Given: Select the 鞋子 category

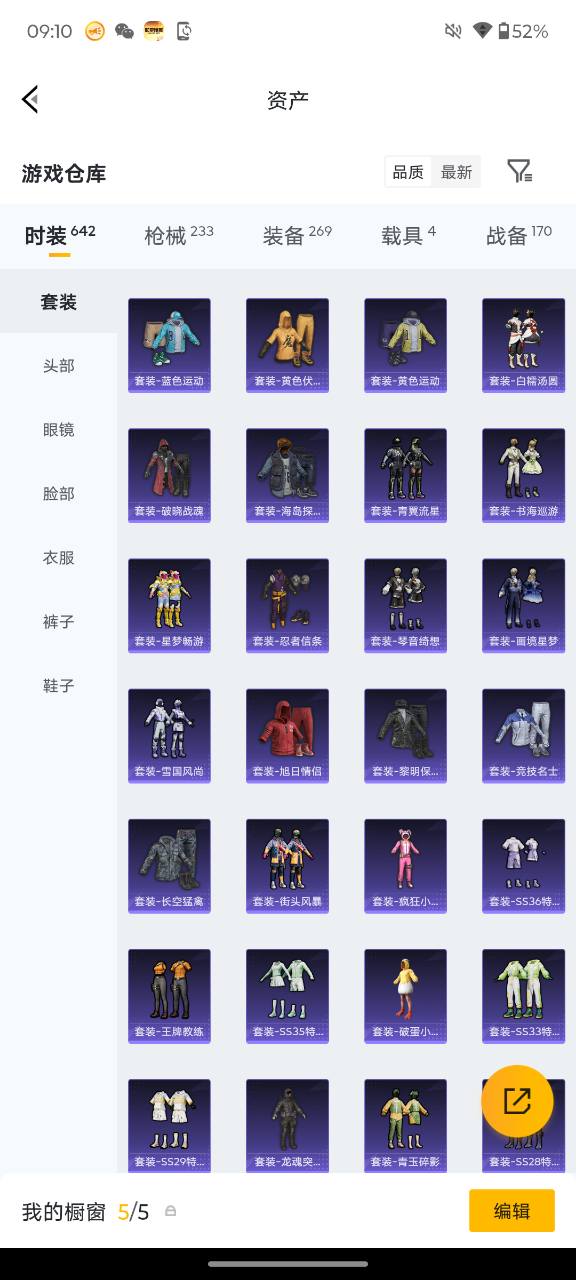Looking at the screenshot, I should tap(58, 686).
